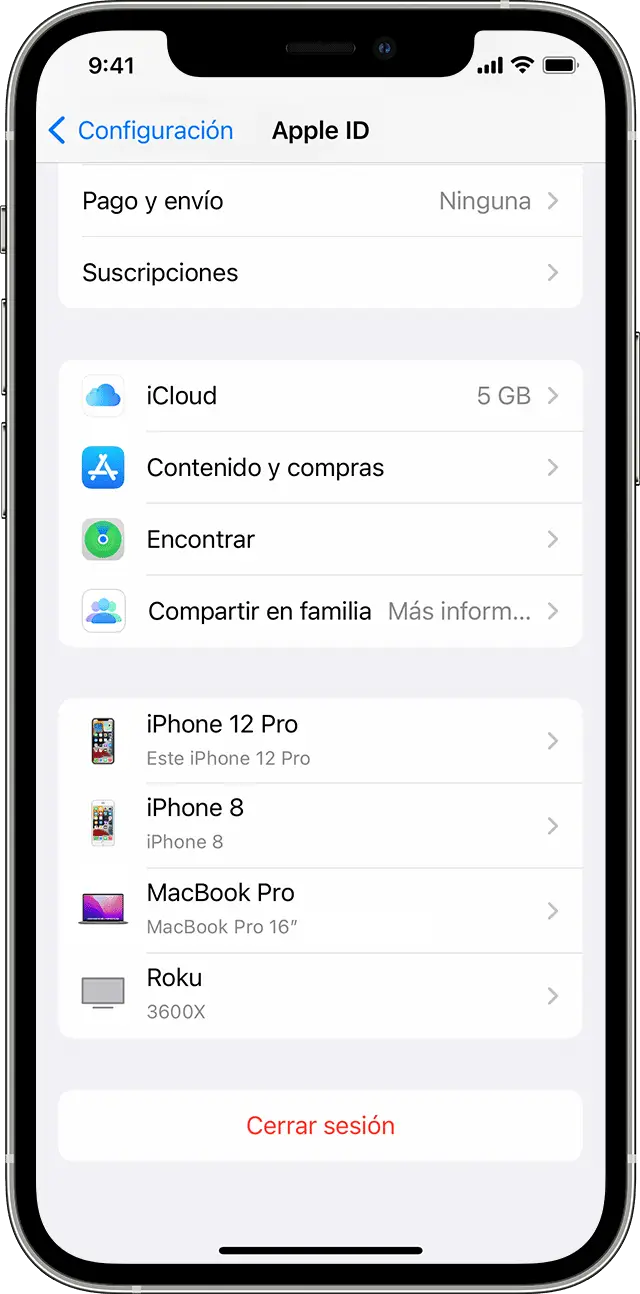Go back to Configuración
Viewport: 640px width, 1294px height.
(140, 130)
